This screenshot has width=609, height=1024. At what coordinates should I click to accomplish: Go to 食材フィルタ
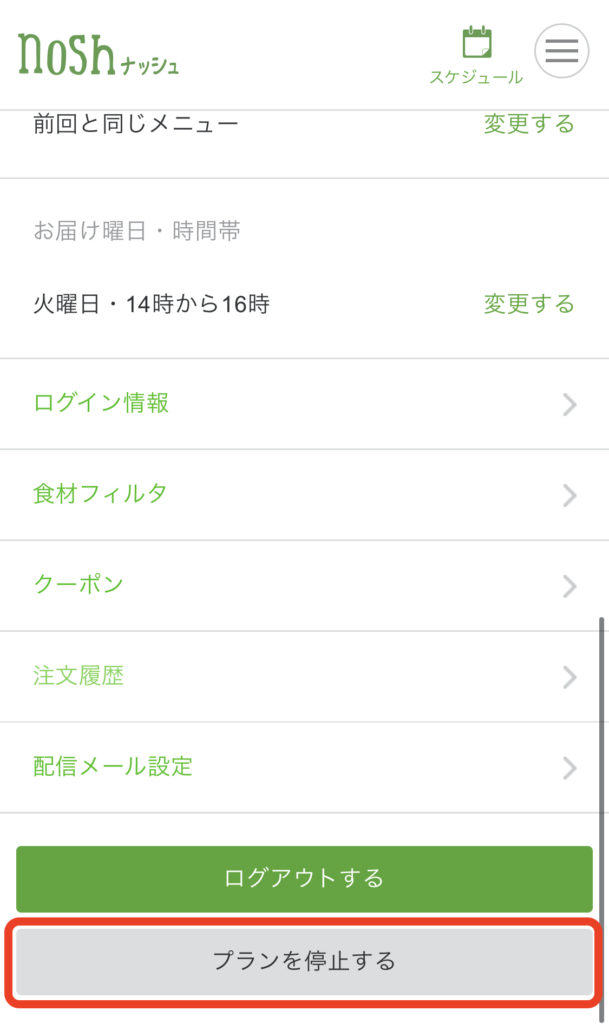(x=304, y=494)
